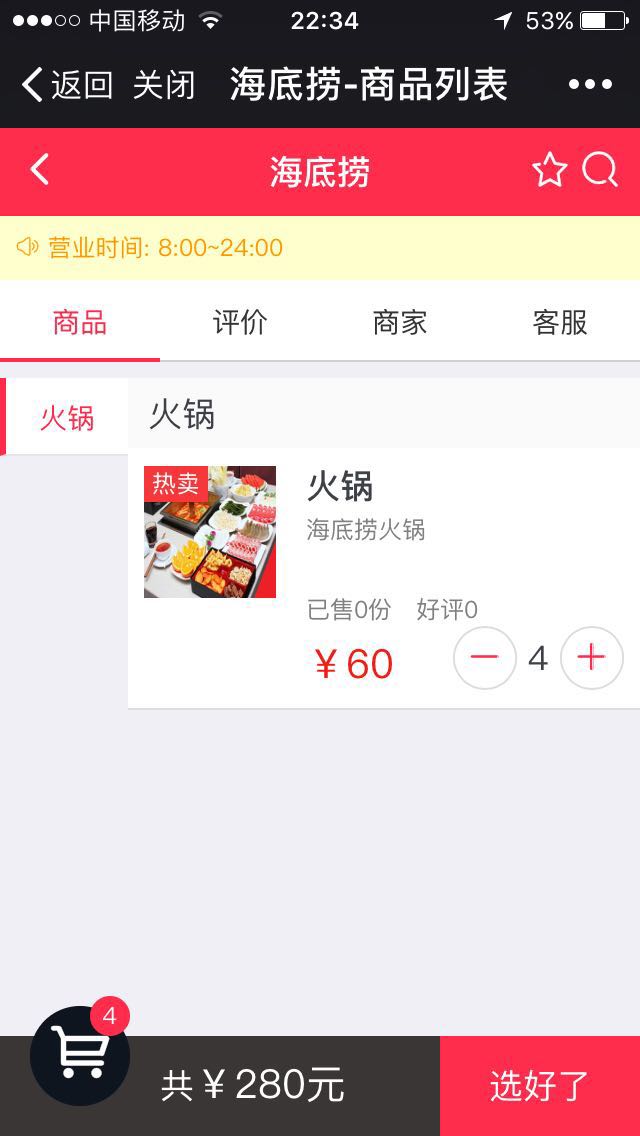Go back using the red bar arrow
Screen dimensions: 640x1136
40,171
